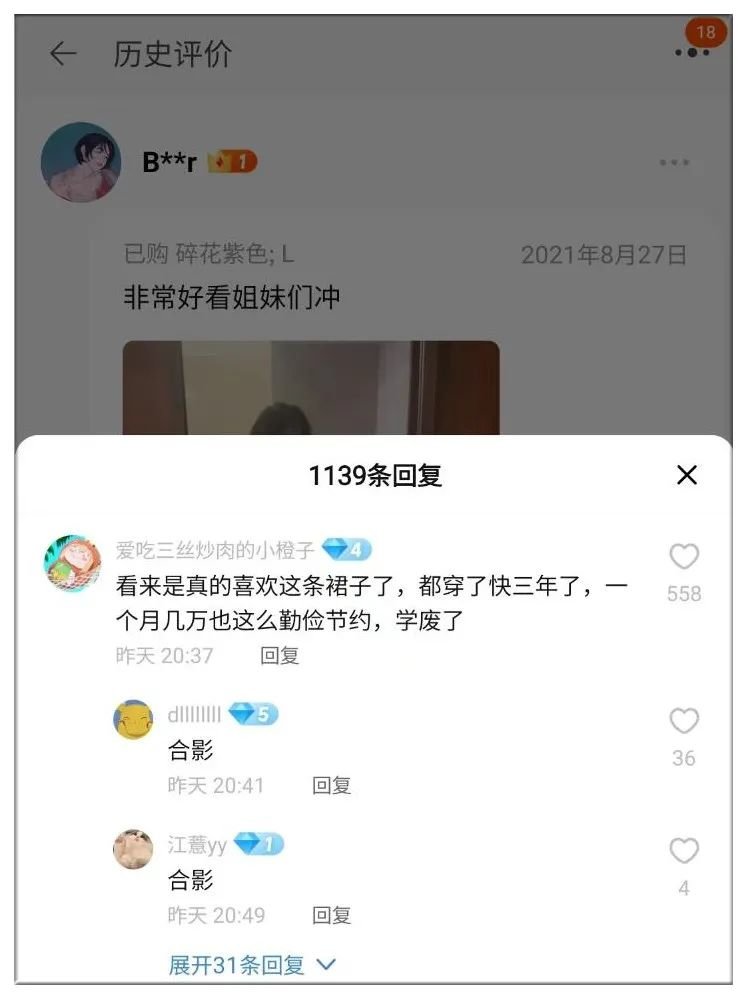Open B**r's profile avatar
This screenshot has height=999, width=747.
click(x=81, y=163)
